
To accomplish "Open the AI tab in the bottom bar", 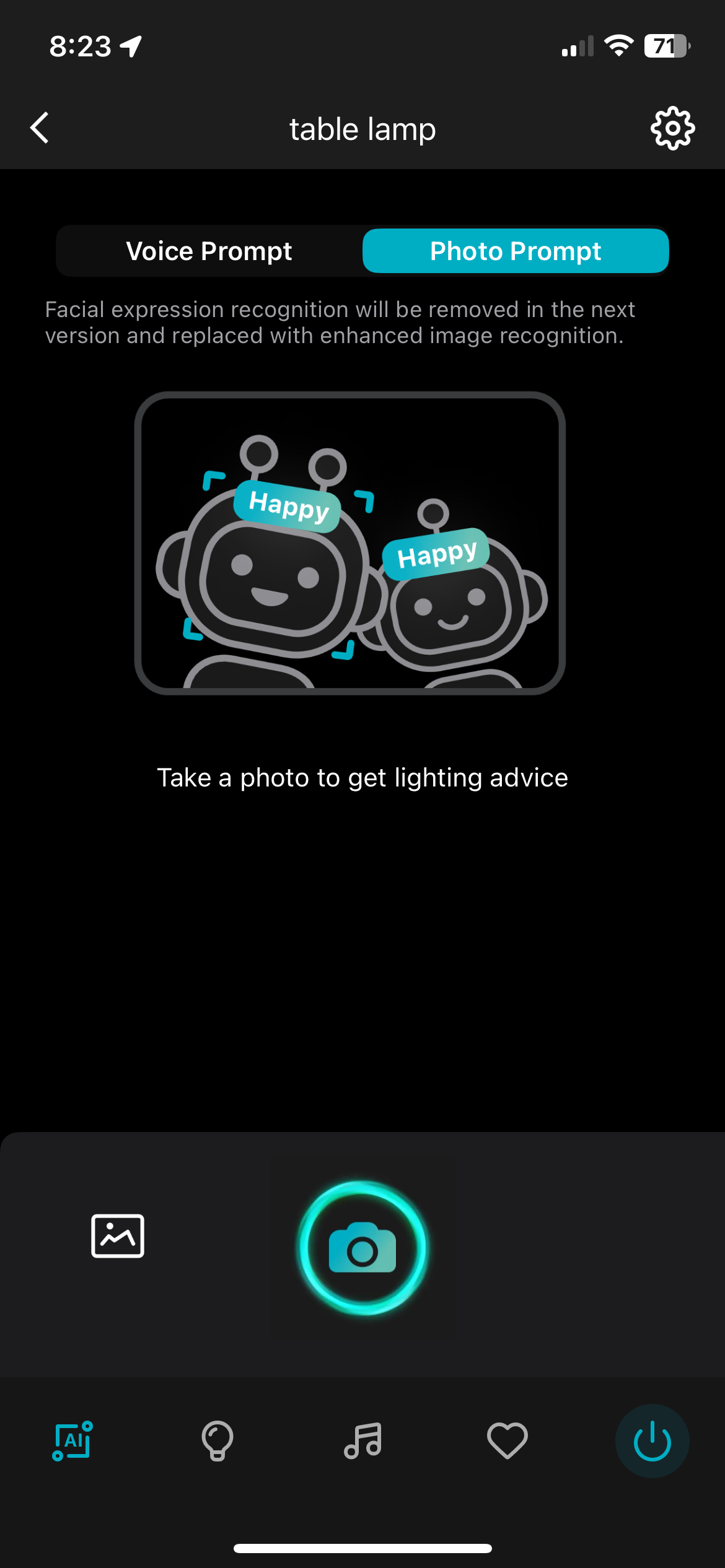I will pos(72,1440).
